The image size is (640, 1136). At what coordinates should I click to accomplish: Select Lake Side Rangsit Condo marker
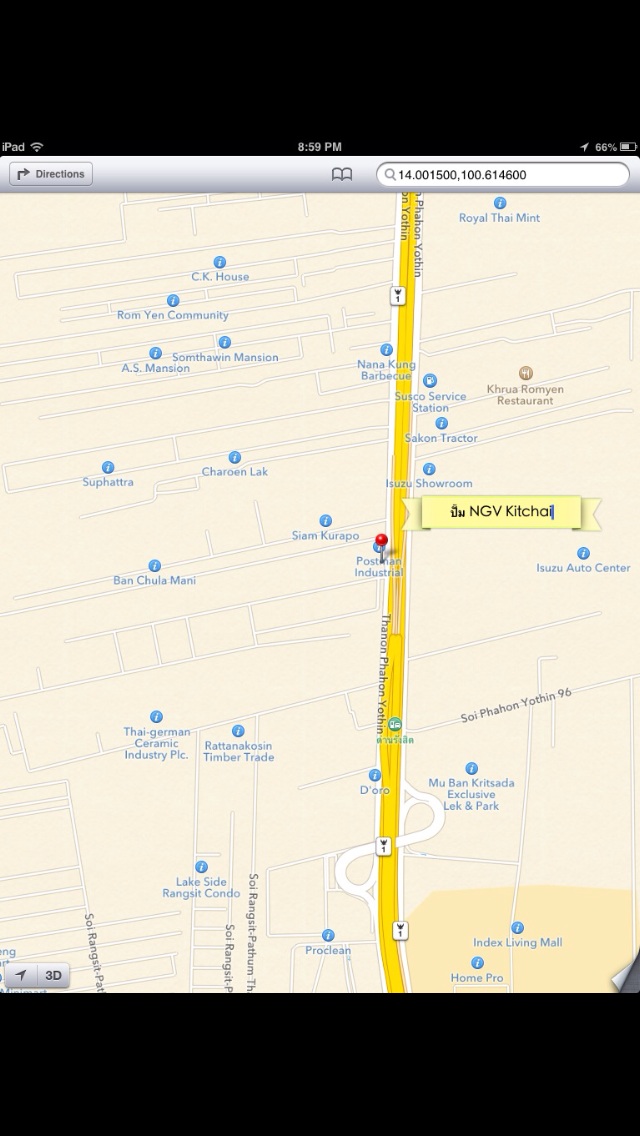pos(201,867)
